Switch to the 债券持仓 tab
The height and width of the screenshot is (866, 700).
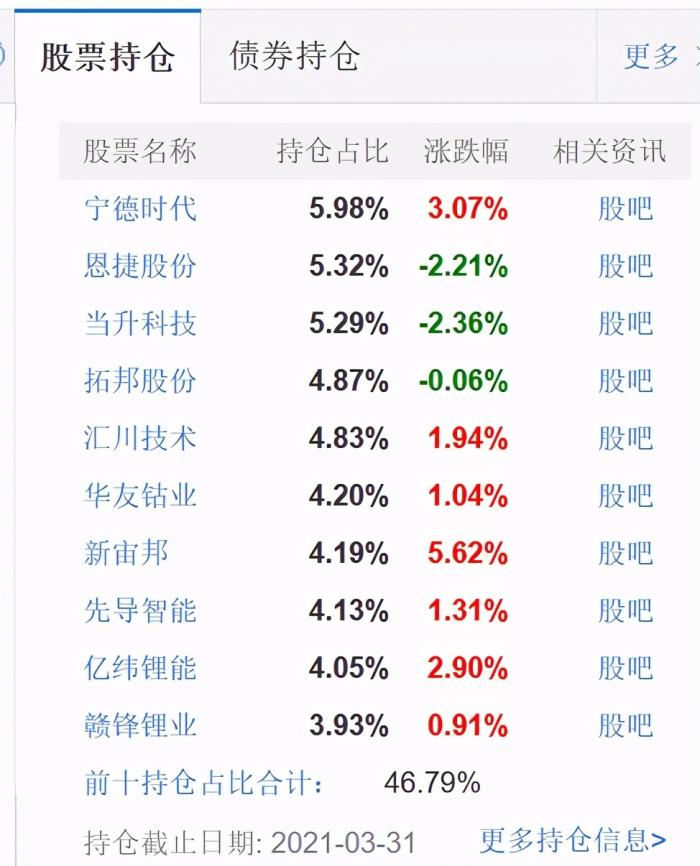293,56
